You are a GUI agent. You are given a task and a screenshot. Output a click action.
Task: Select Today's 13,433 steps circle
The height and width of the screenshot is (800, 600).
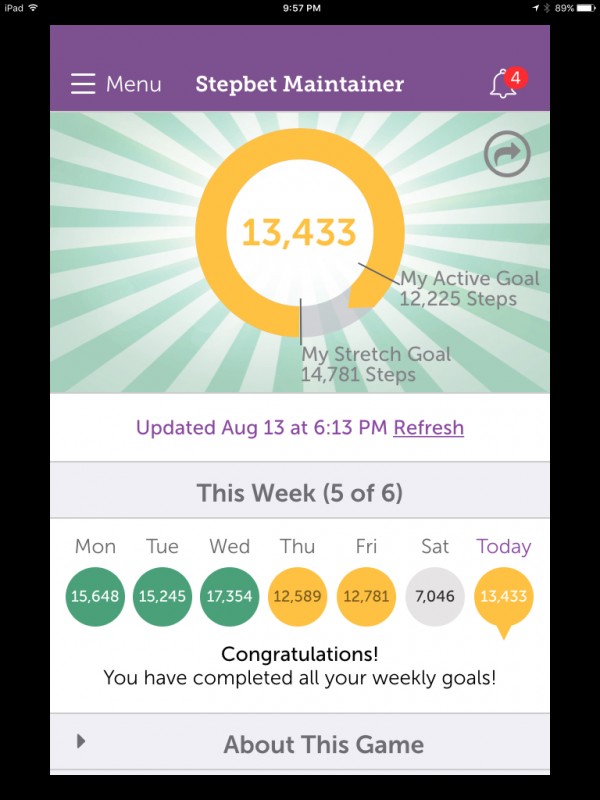click(x=504, y=596)
